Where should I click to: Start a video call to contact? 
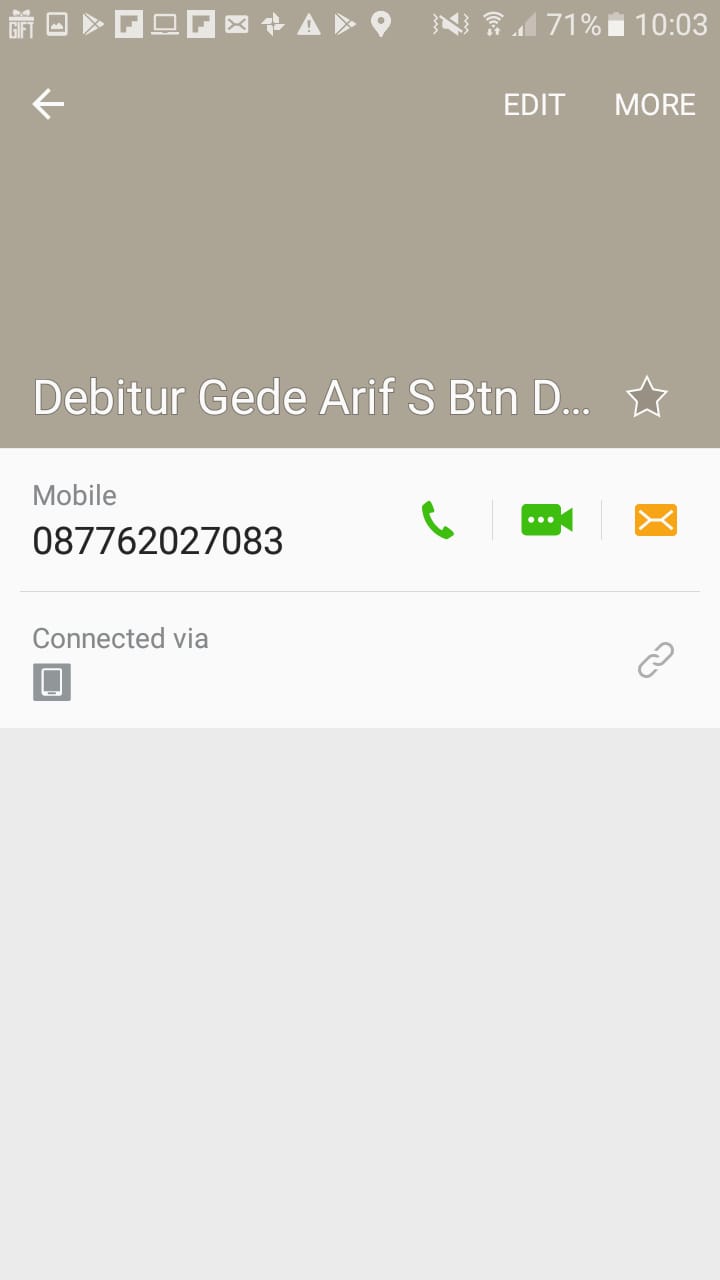point(547,520)
